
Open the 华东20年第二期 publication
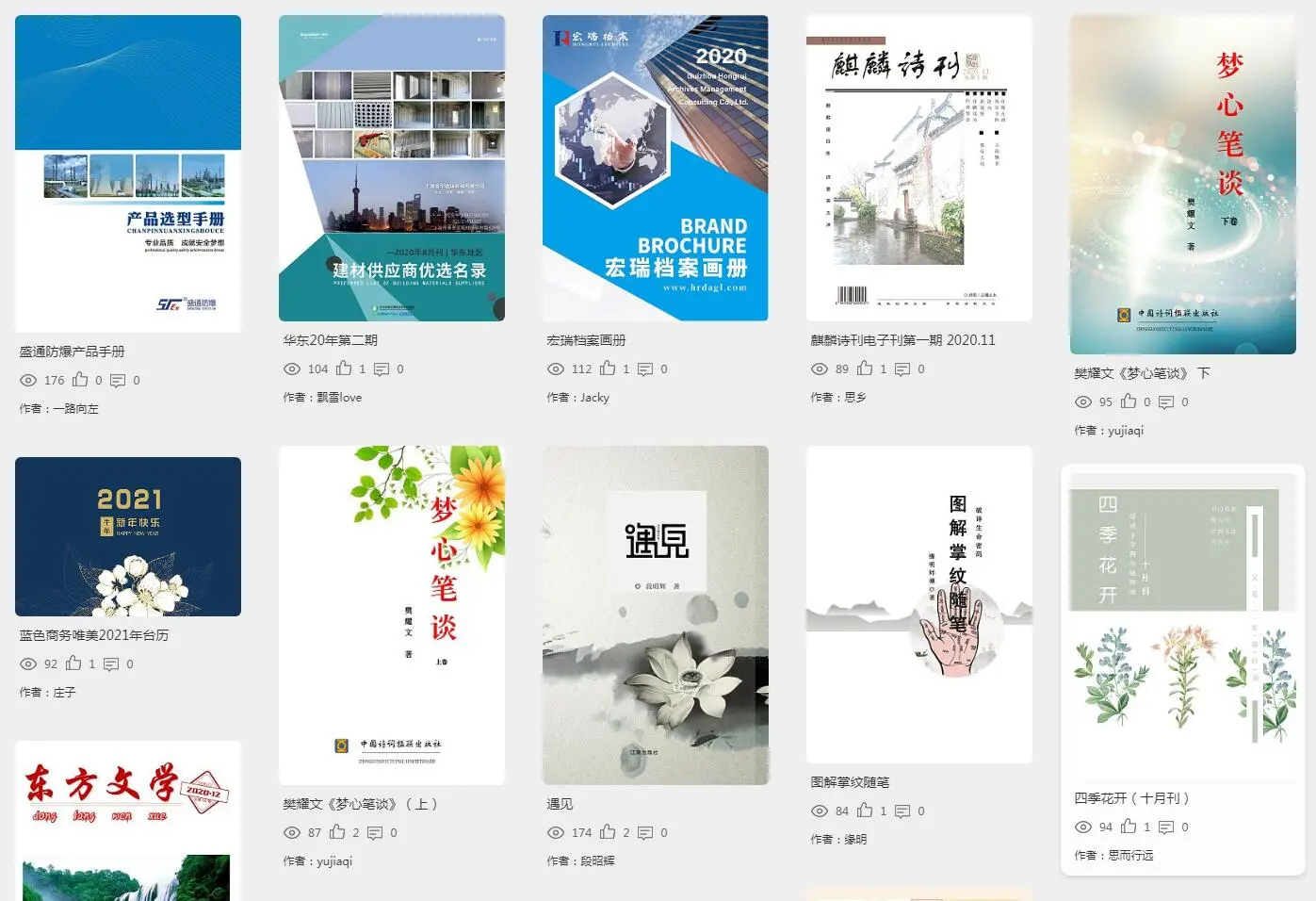tap(392, 168)
